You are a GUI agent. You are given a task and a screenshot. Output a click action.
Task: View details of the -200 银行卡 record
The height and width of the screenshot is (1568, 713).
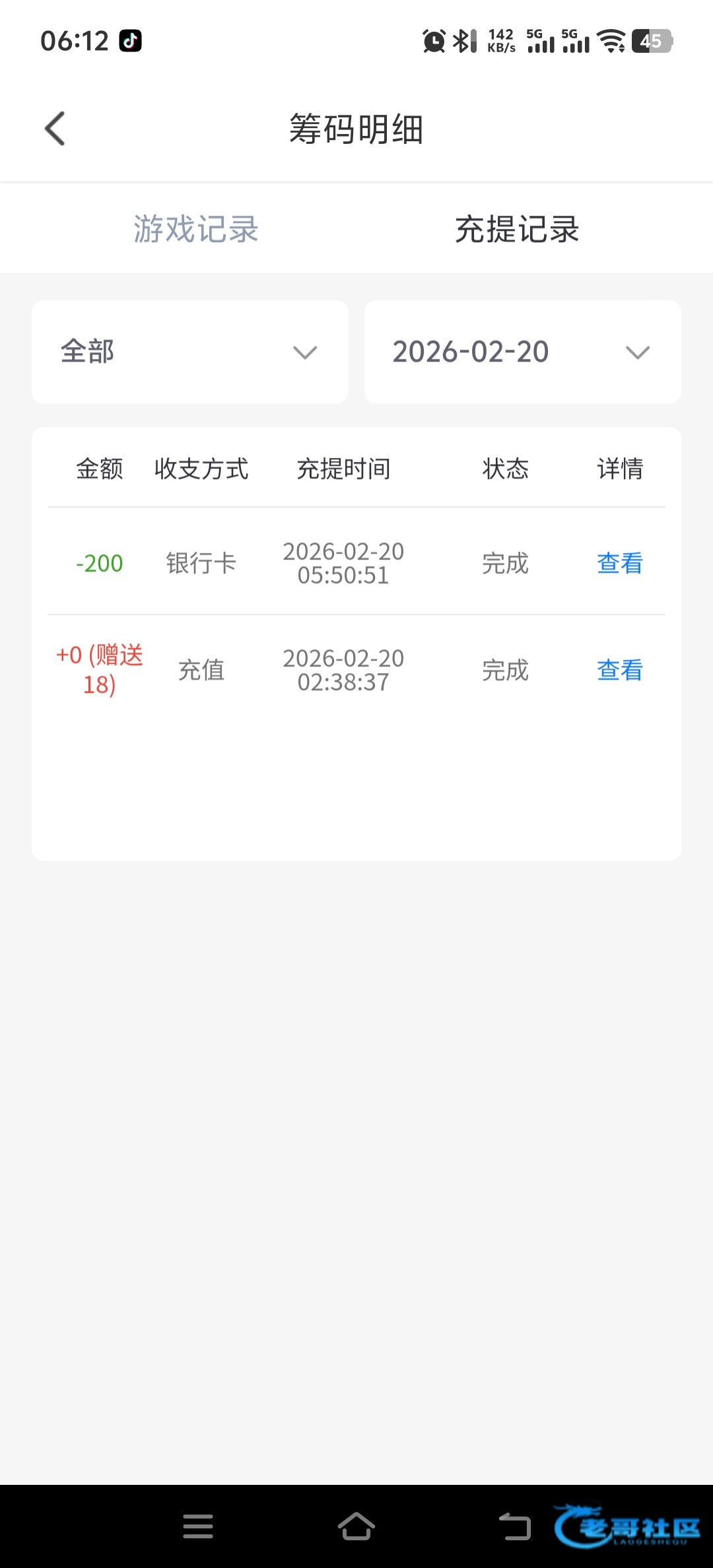619,564
